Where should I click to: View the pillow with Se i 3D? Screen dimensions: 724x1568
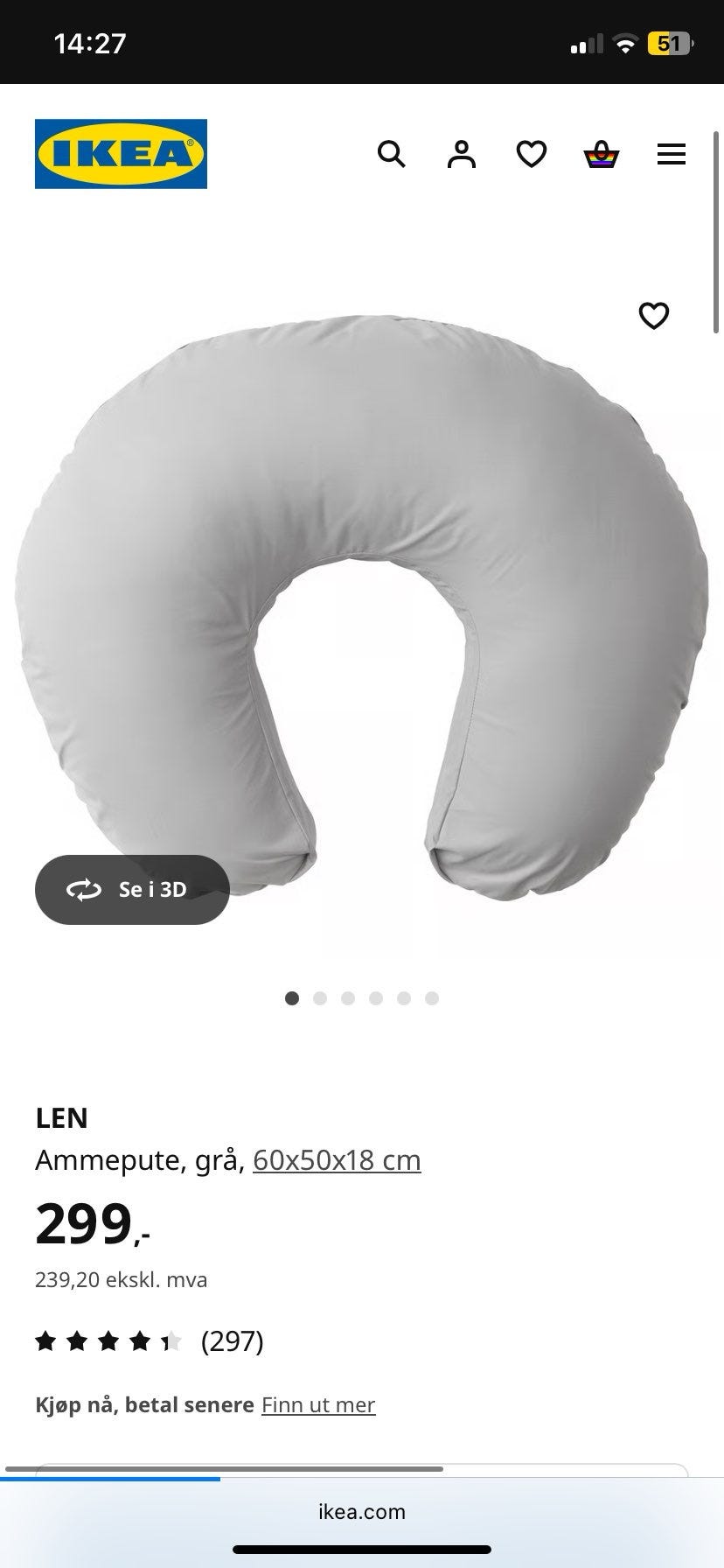point(132,890)
